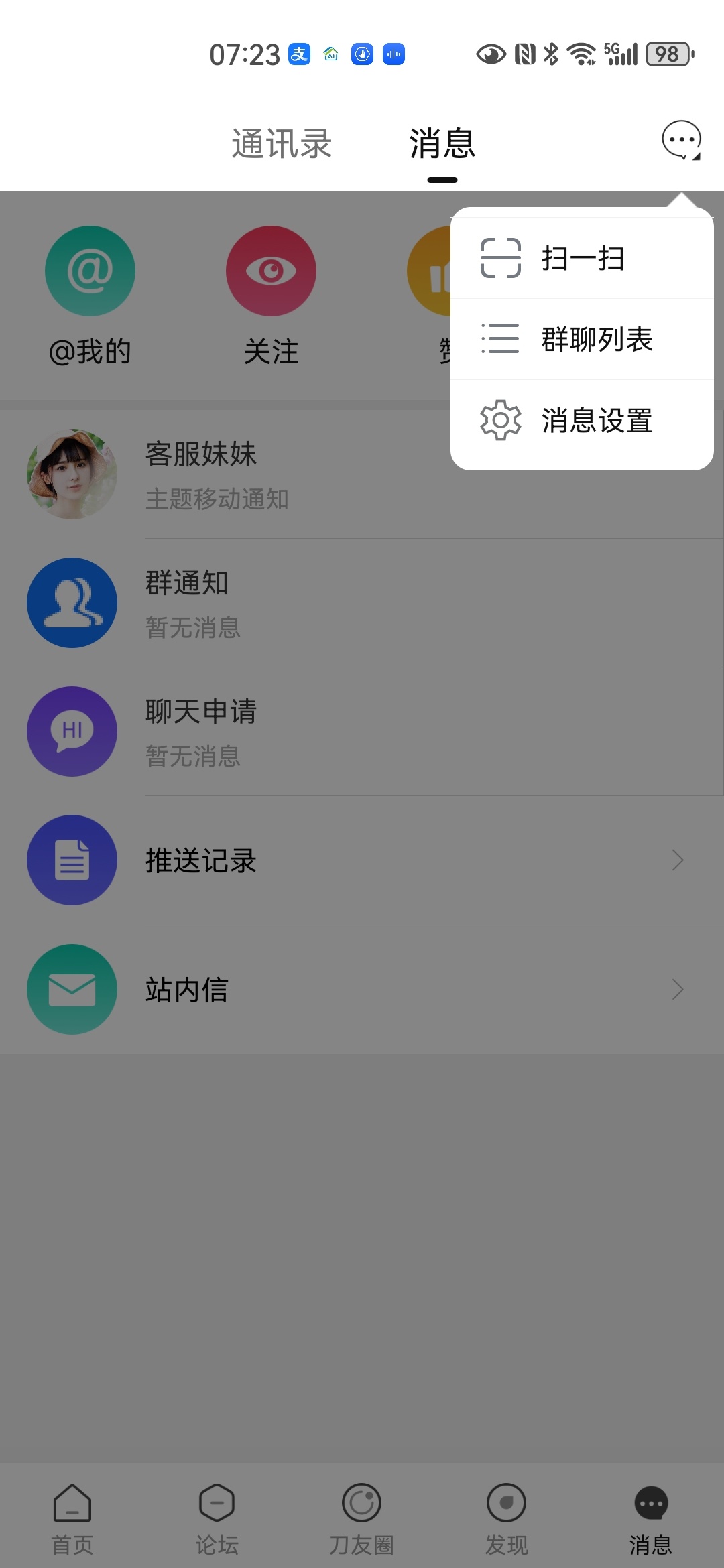The image size is (724, 1568).
Task: Tap the chat bubble more-options icon
Action: click(x=681, y=141)
